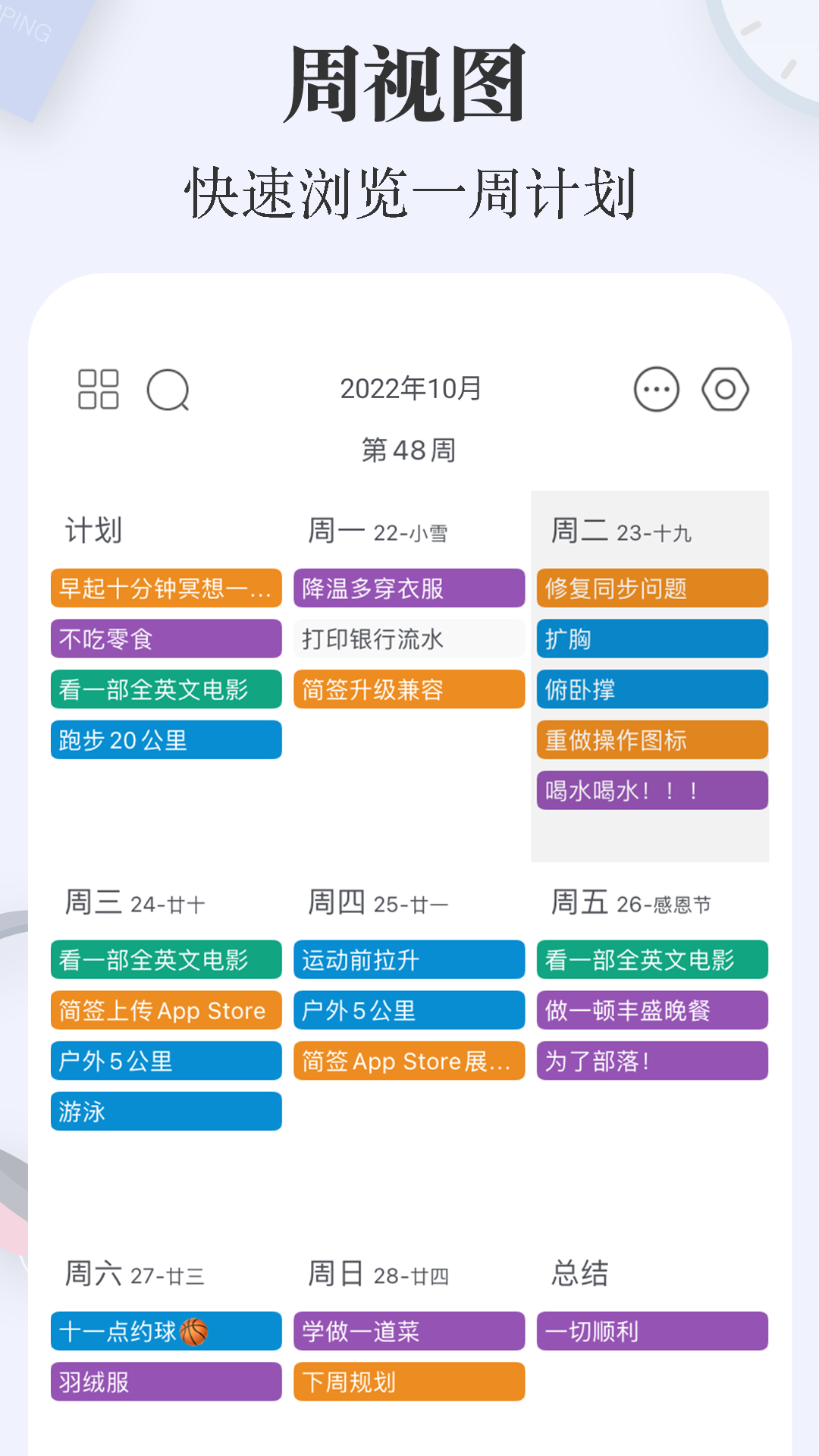Select the green 看一部全英文电影 block on 周三

point(165,959)
